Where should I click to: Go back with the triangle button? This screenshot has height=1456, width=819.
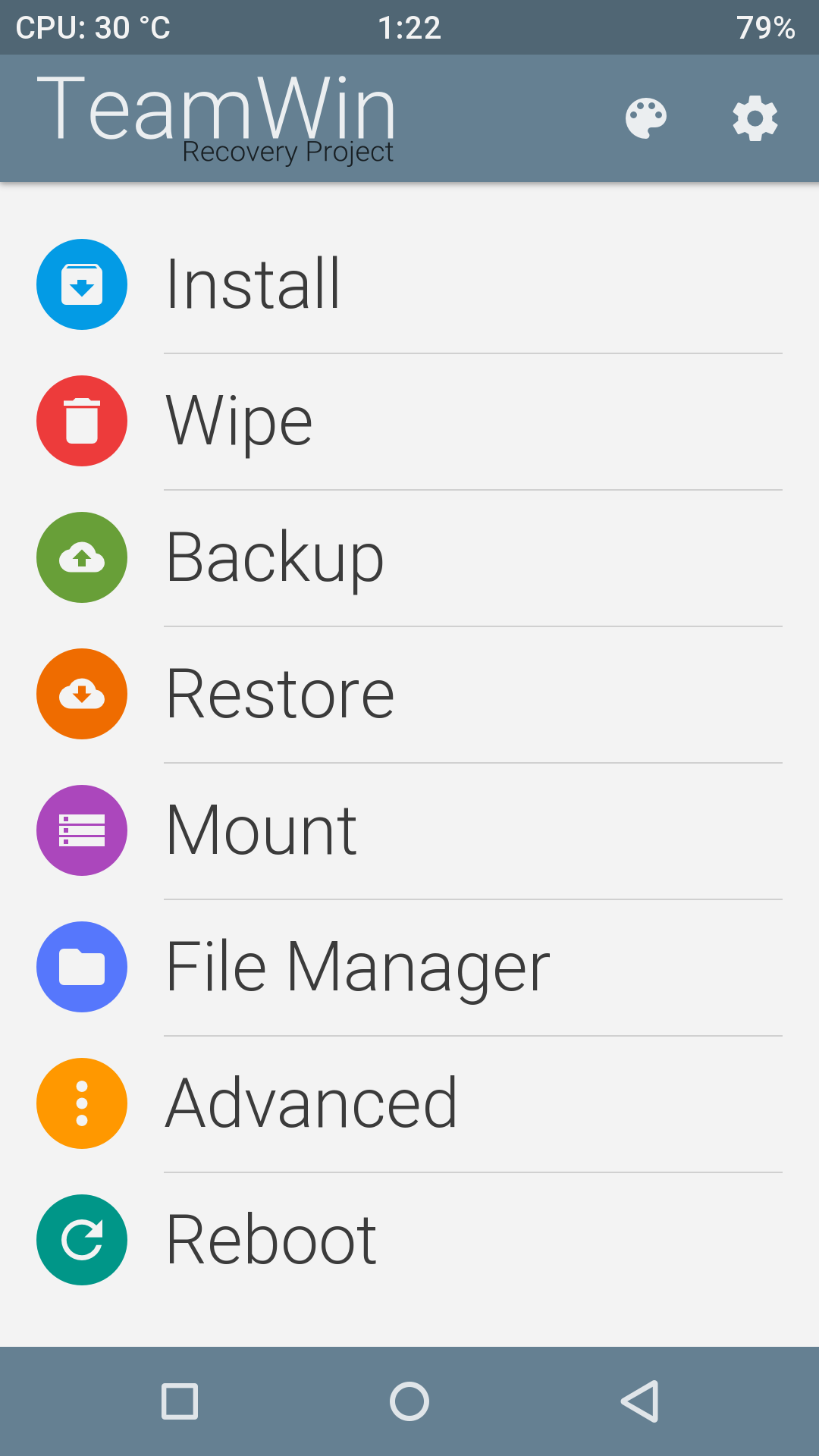640,1401
